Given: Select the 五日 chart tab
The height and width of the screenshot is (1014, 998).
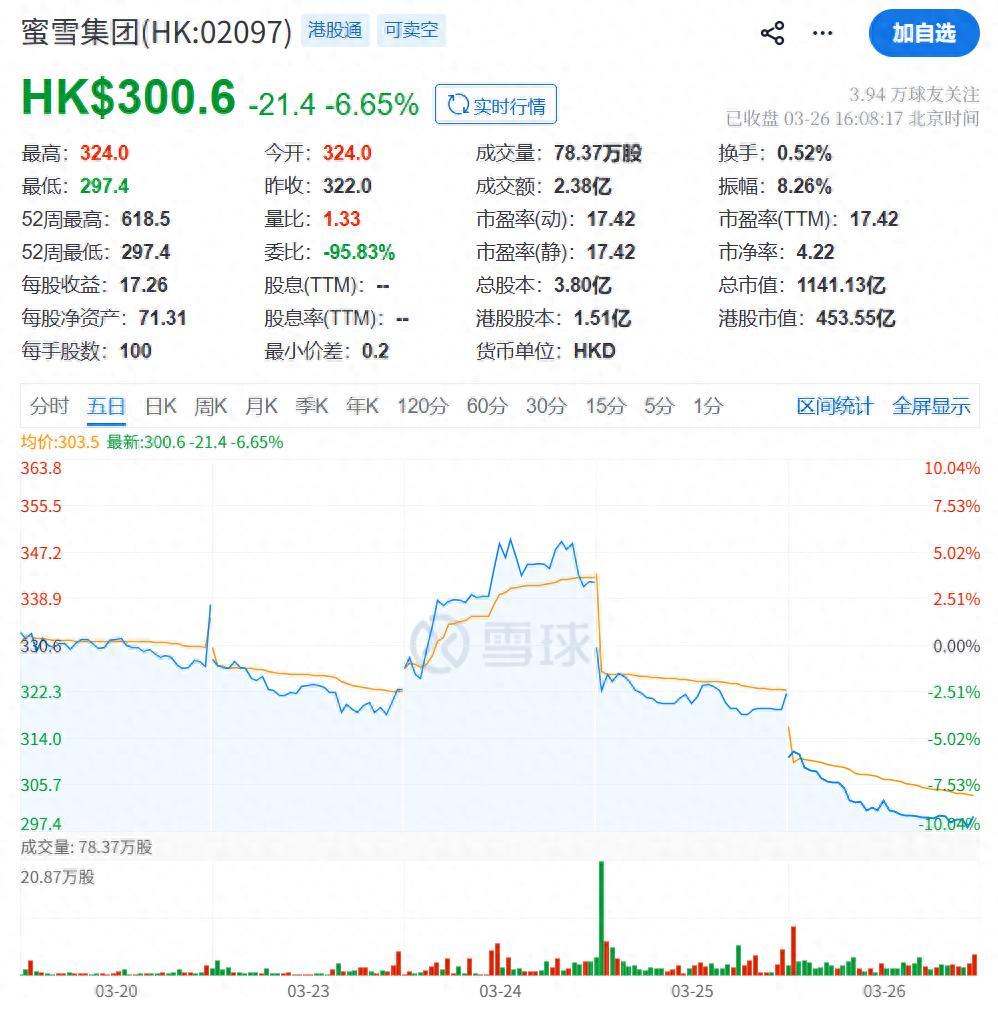Looking at the screenshot, I should click(x=106, y=406).
